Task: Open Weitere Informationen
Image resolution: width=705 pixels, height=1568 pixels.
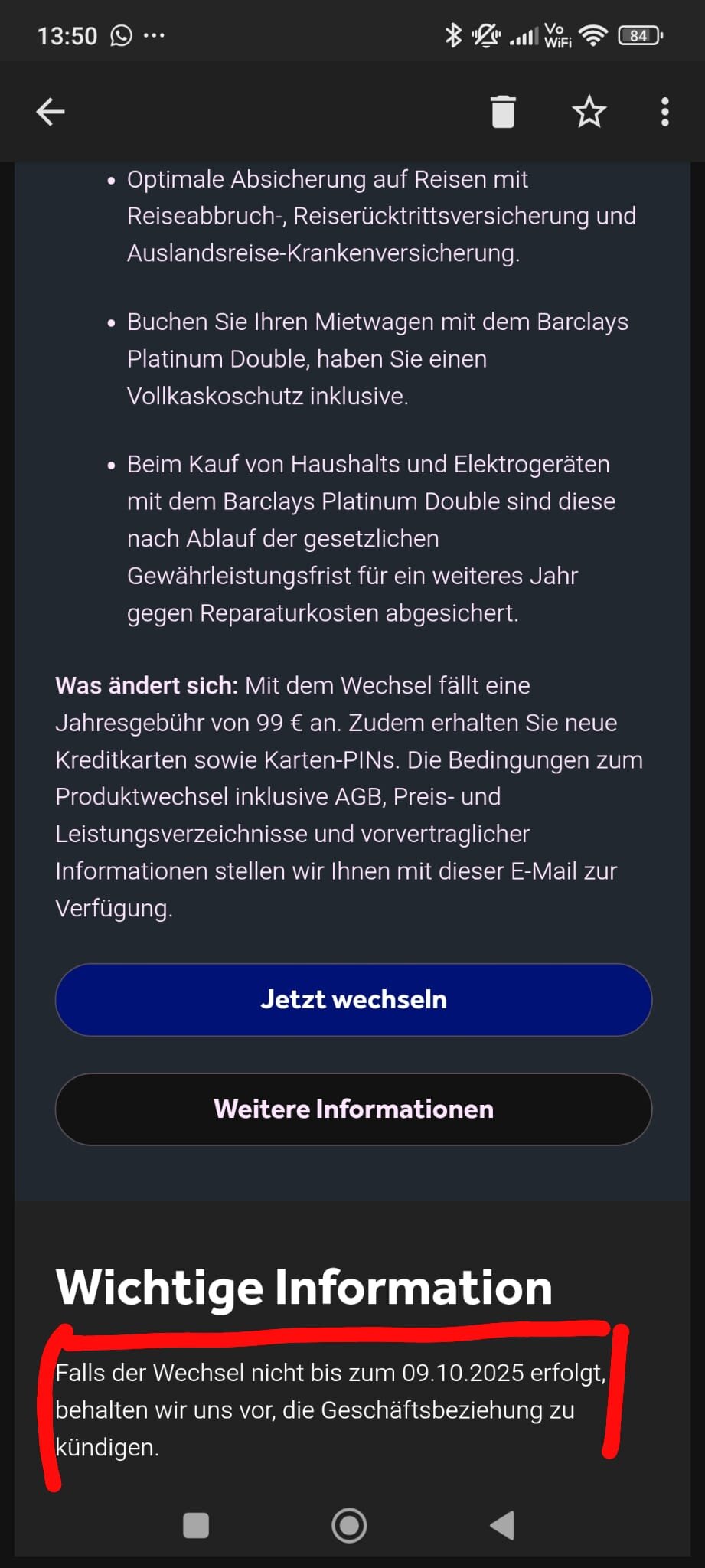Action: tap(353, 1109)
